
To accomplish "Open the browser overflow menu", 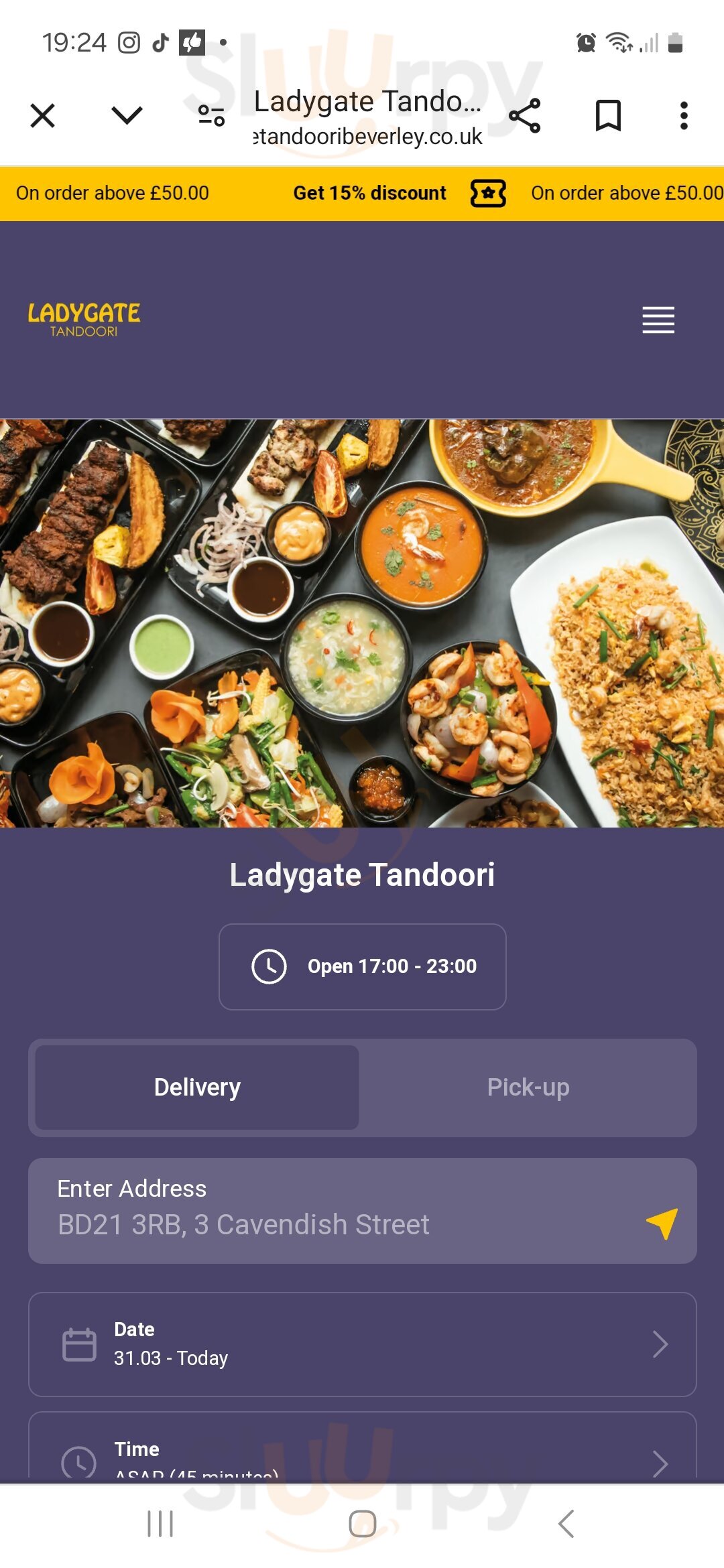I will point(683,116).
